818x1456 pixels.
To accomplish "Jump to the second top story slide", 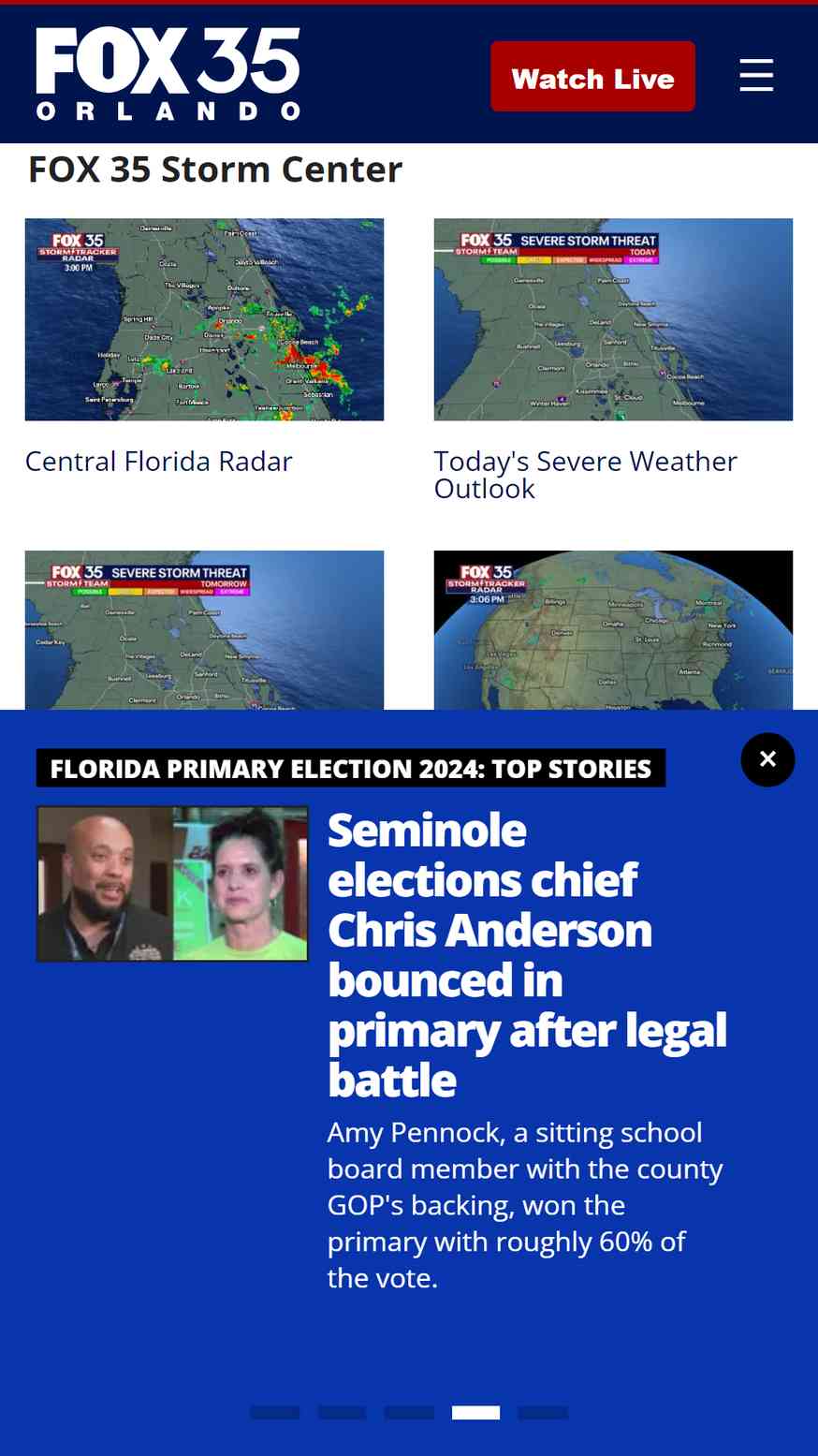I will coord(342,1413).
